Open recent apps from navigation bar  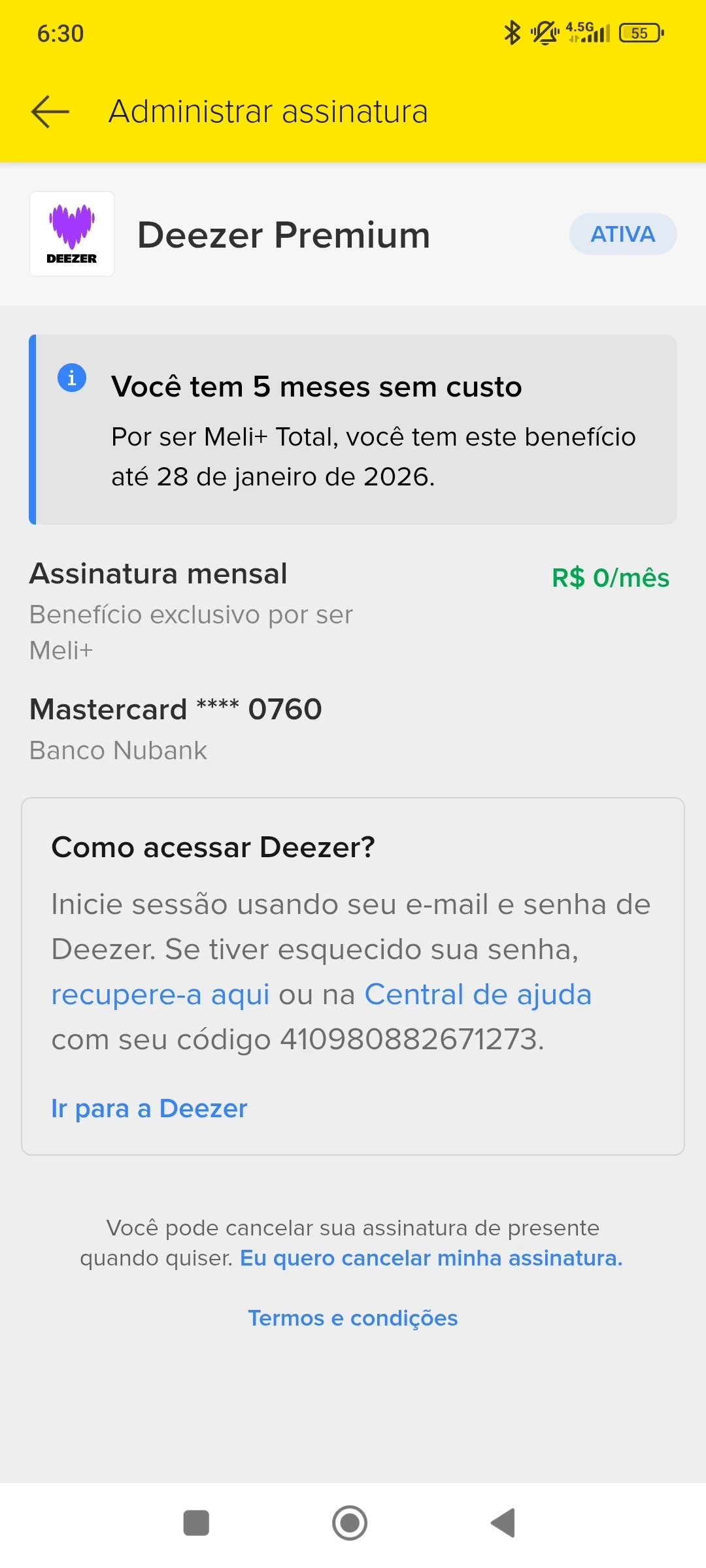pos(196,1523)
